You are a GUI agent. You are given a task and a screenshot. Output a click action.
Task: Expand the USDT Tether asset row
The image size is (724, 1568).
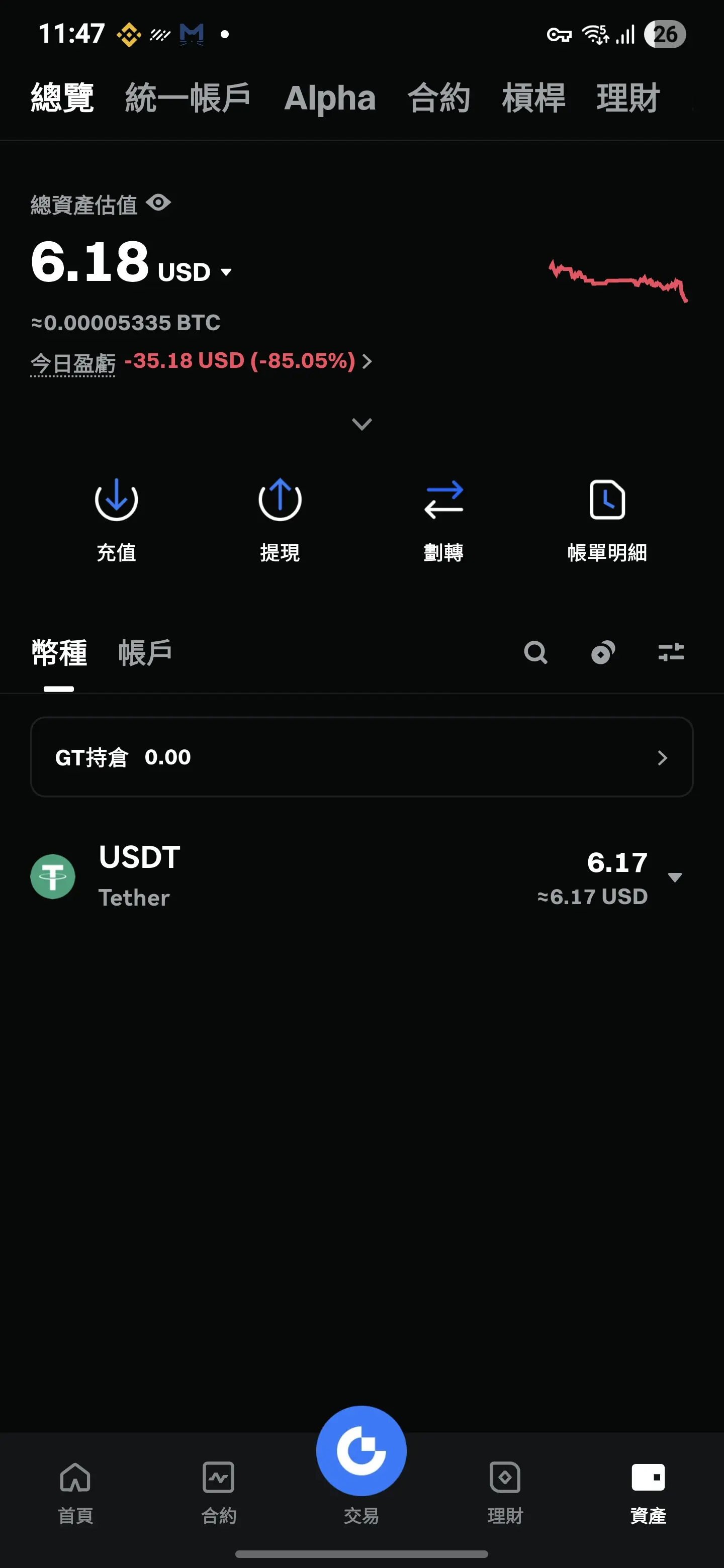click(674, 877)
